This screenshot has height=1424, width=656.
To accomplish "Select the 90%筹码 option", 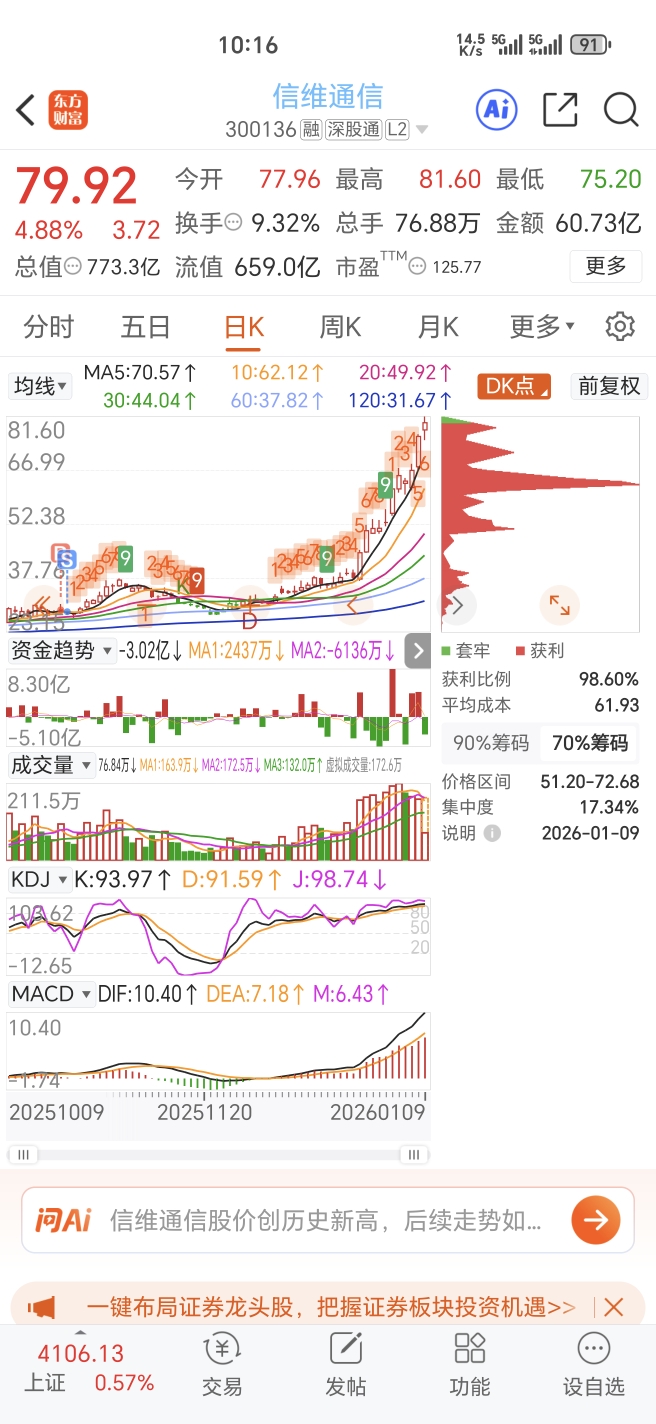I will (490, 743).
